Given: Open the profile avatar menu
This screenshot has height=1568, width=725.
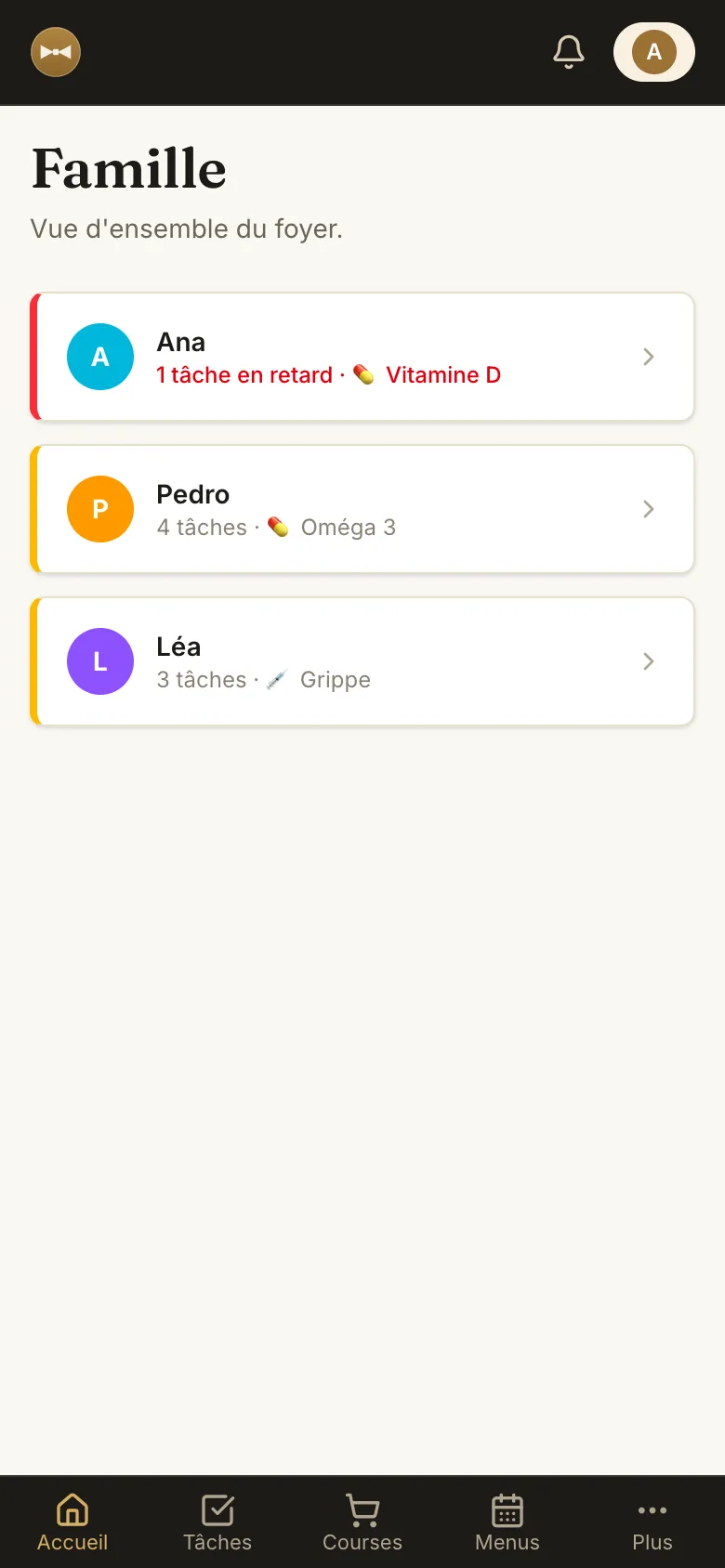Looking at the screenshot, I should [x=654, y=52].
